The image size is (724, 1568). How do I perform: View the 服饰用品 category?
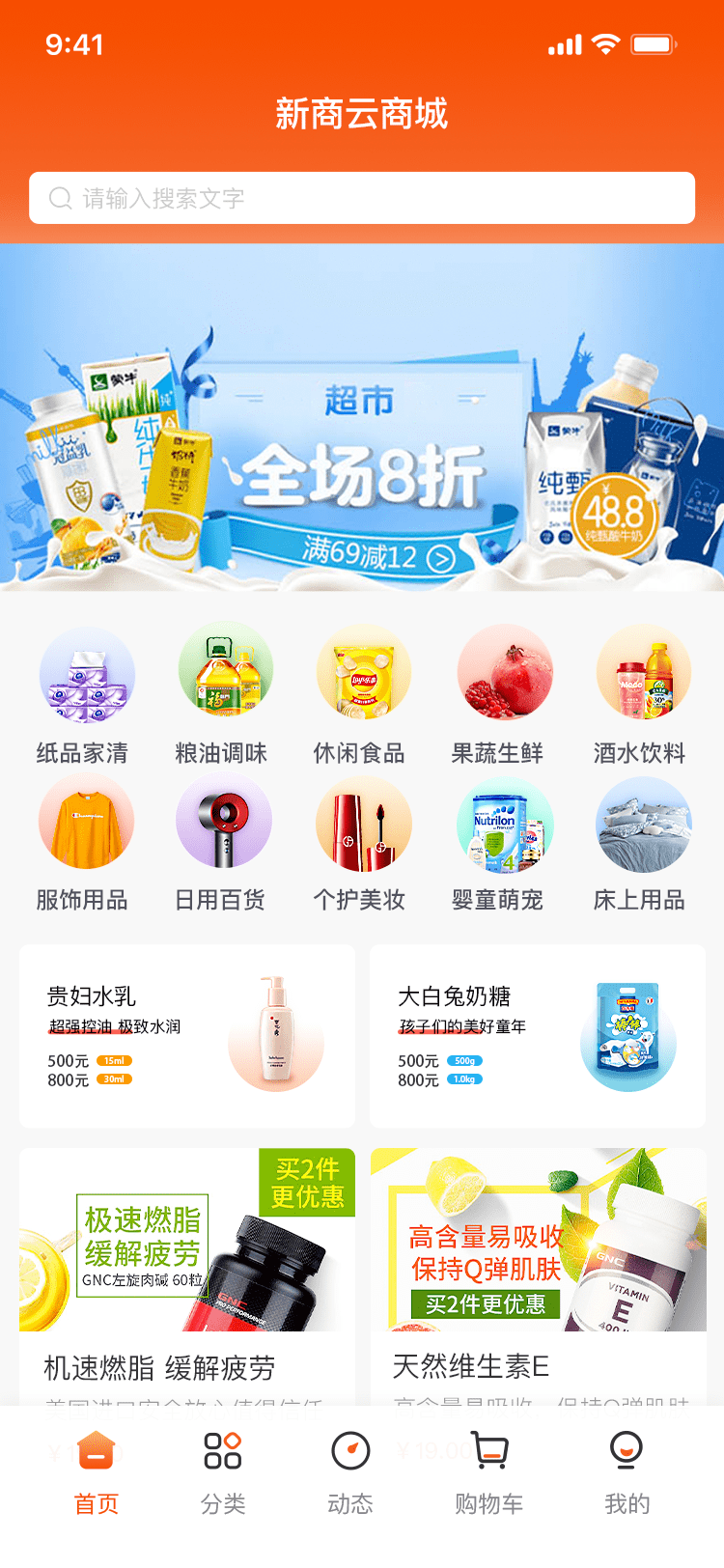pyautogui.click(x=85, y=842)
